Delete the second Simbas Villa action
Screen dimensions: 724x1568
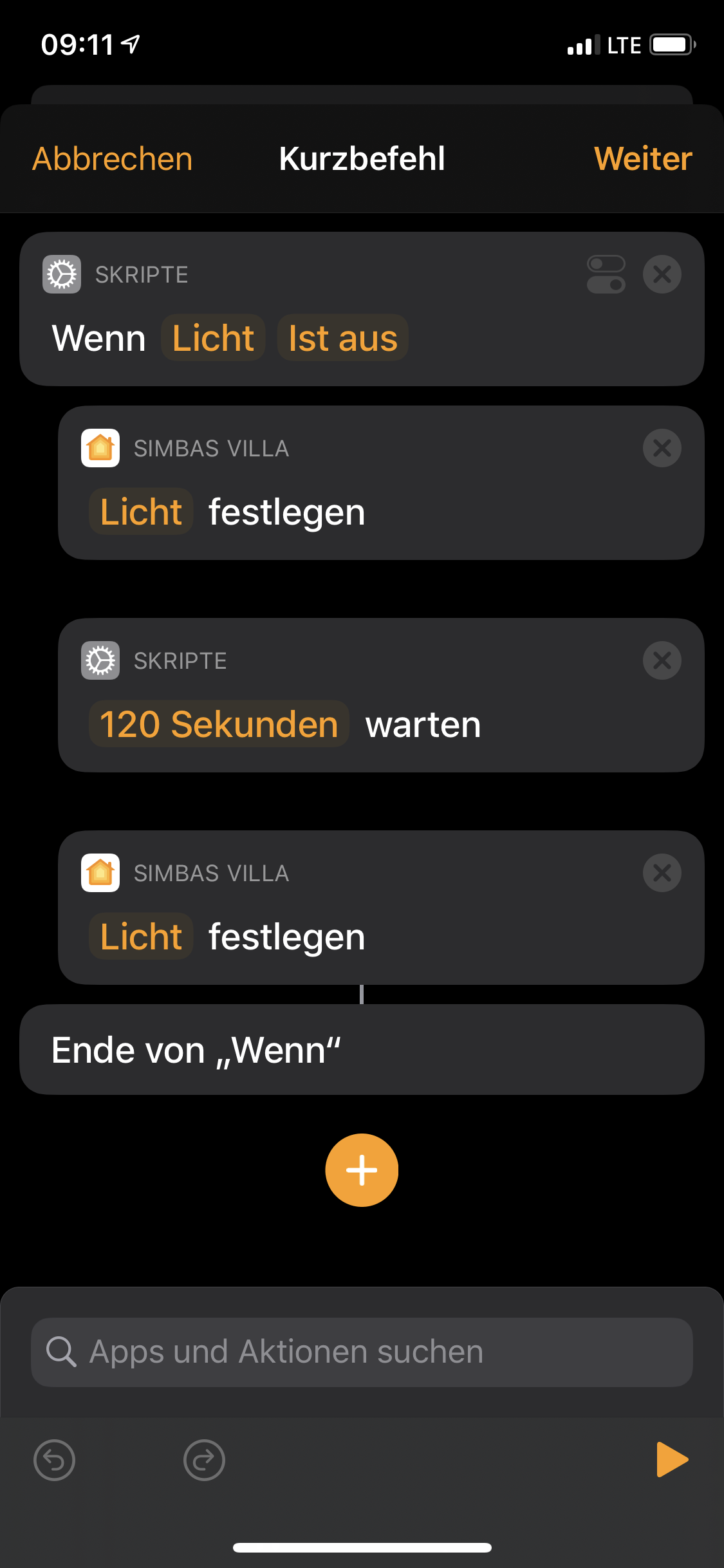(x=662, y=873)
